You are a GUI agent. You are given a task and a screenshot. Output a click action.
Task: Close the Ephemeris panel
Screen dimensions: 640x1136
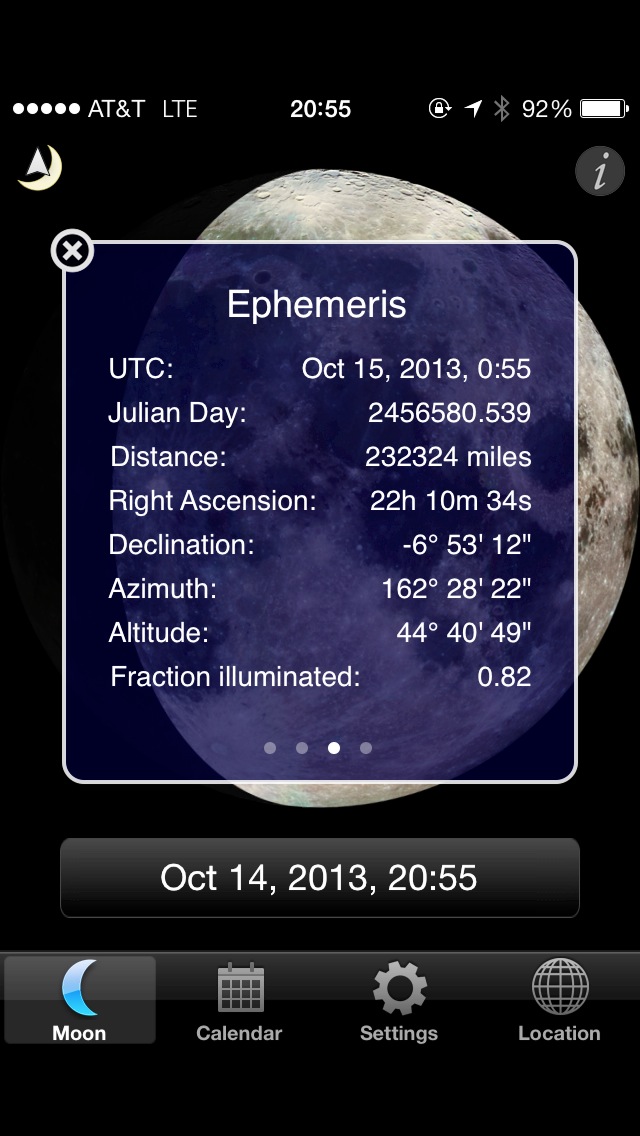[72, 252]
